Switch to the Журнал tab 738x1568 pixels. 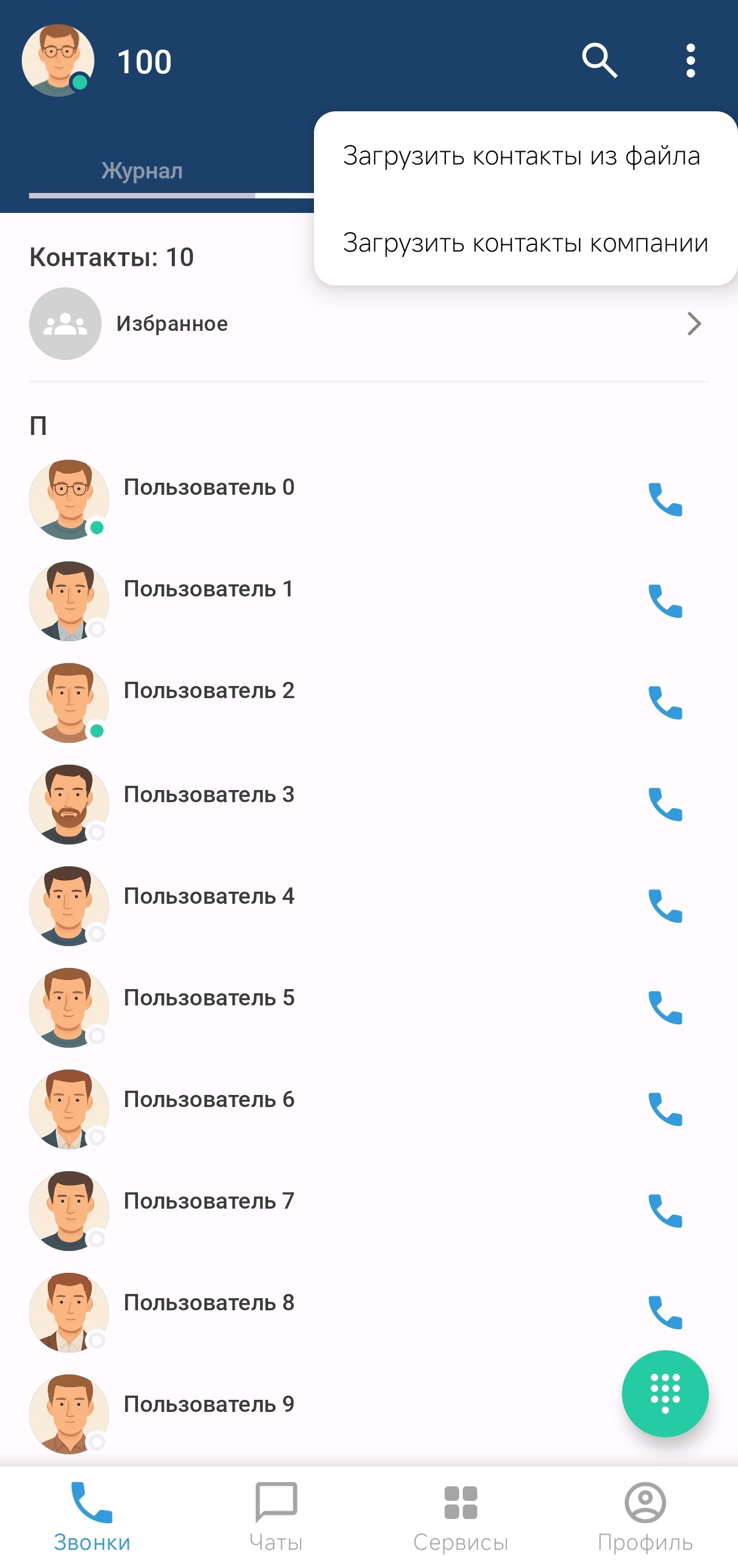(x=142, y=171)
